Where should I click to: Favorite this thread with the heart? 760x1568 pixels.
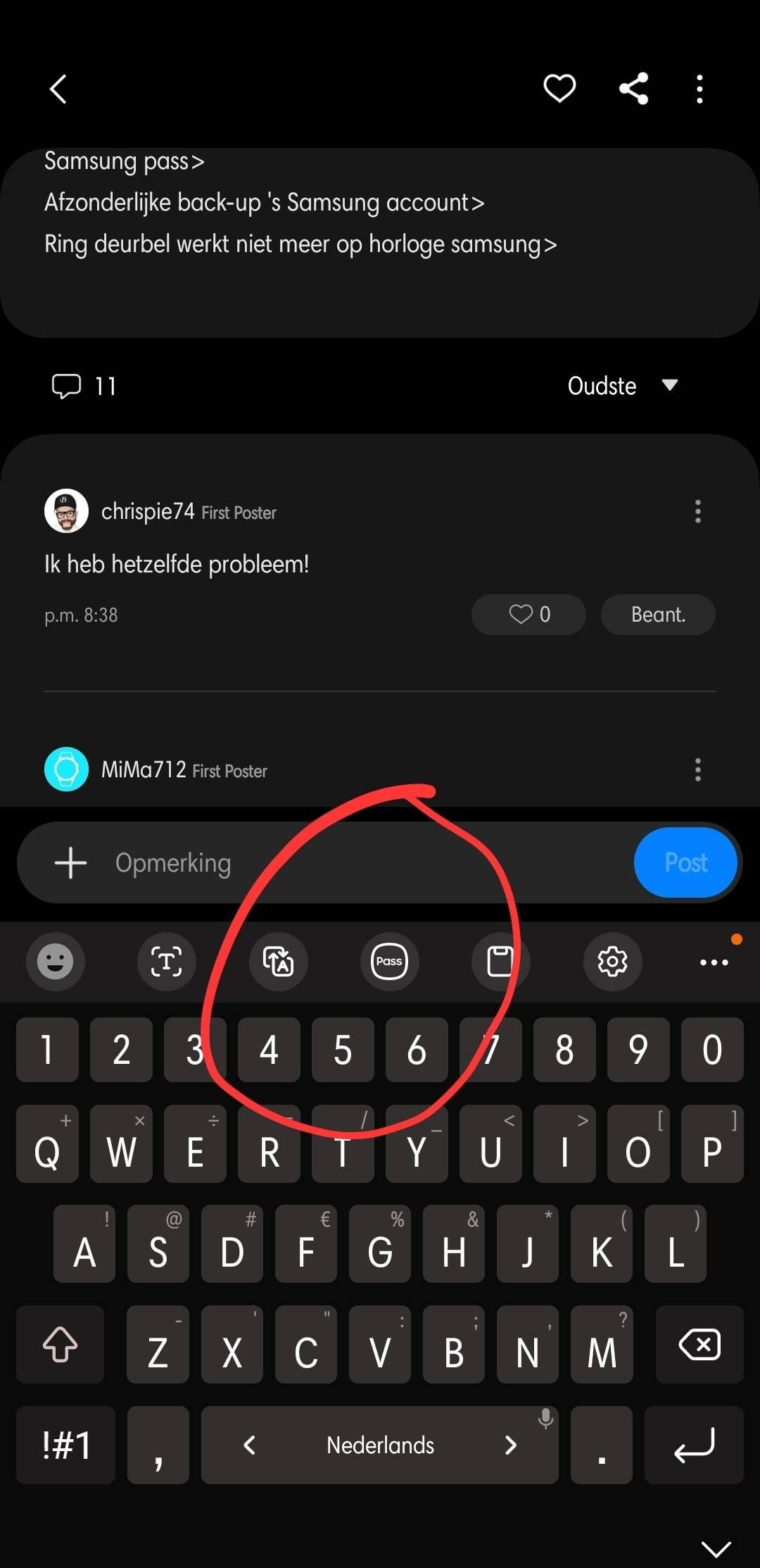559,88
